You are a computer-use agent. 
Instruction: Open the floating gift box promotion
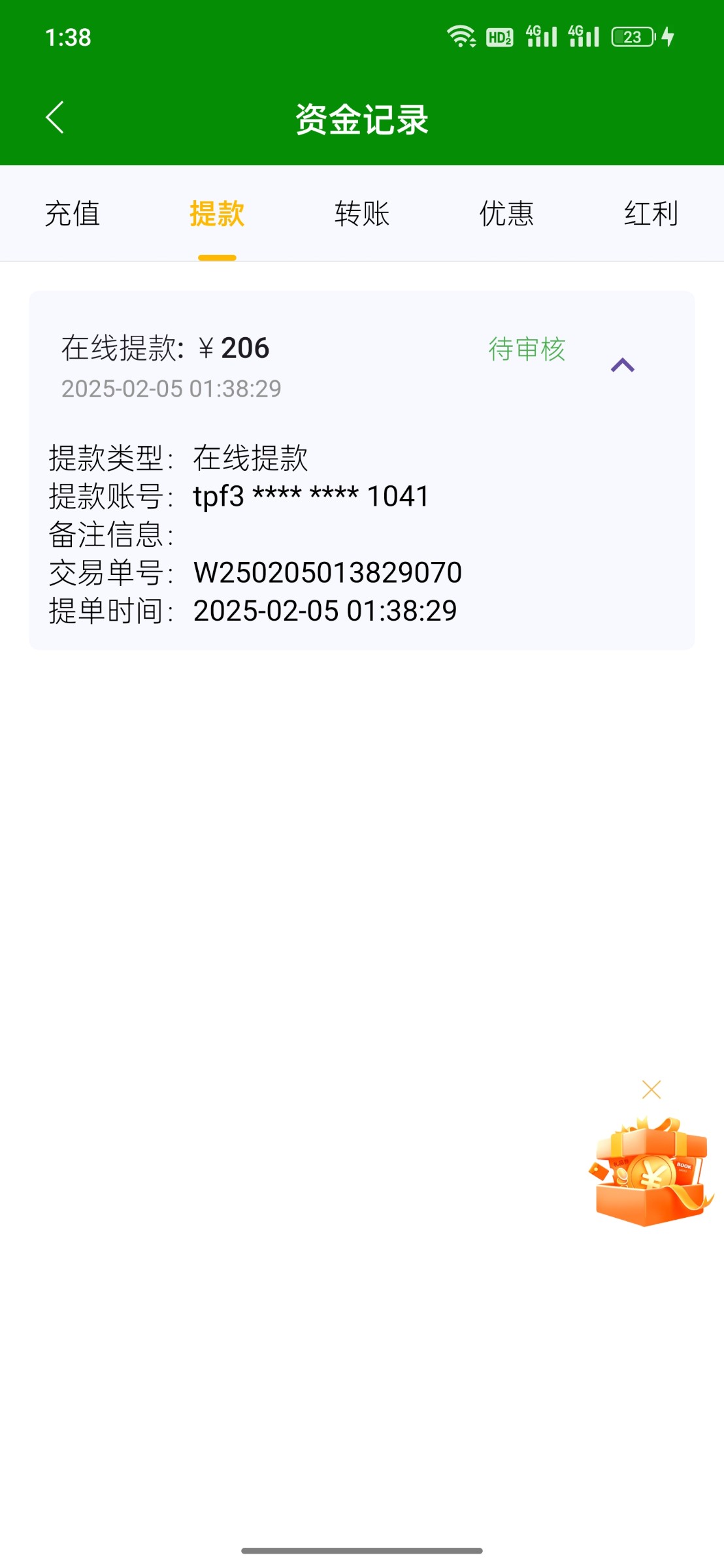(x=651, y=1171)
